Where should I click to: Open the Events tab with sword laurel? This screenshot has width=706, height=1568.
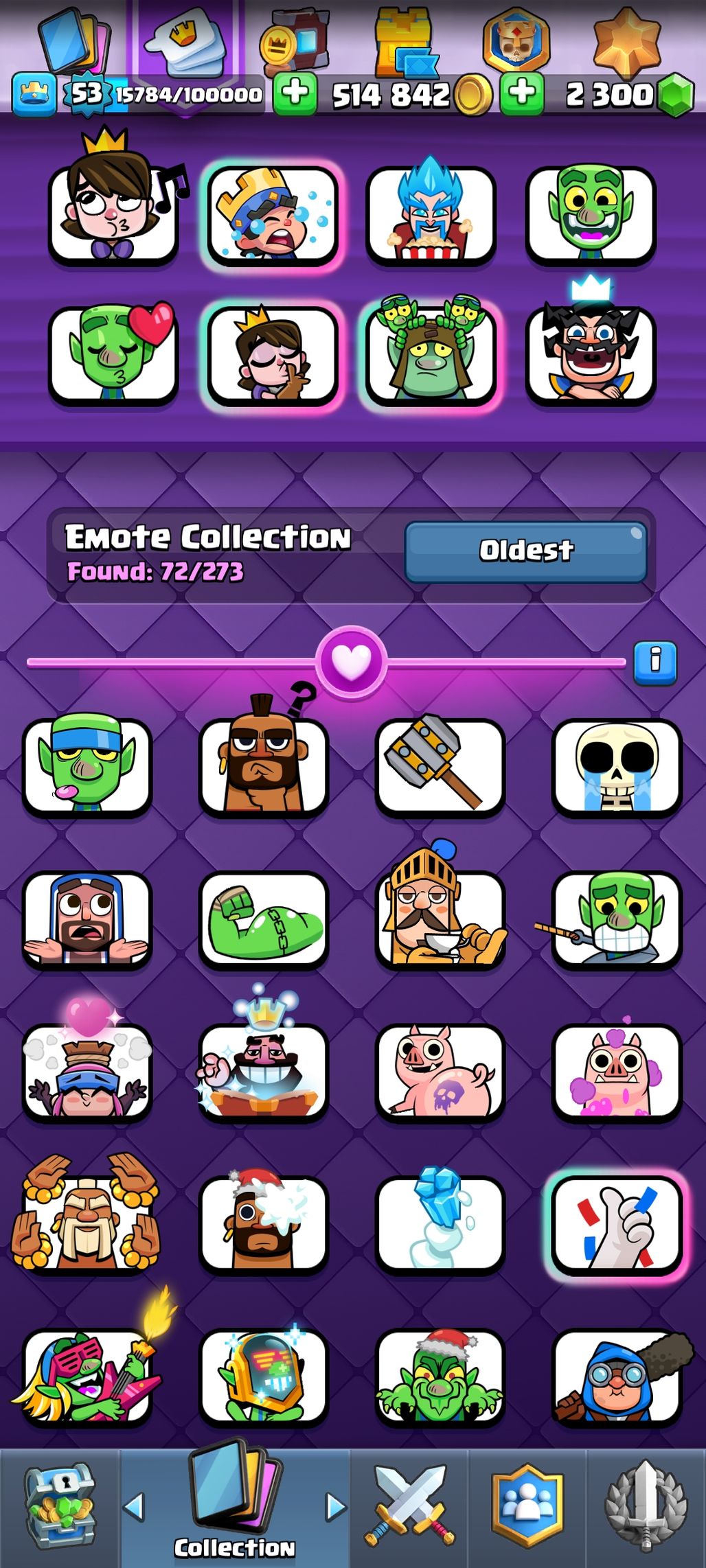[645, 1505]
